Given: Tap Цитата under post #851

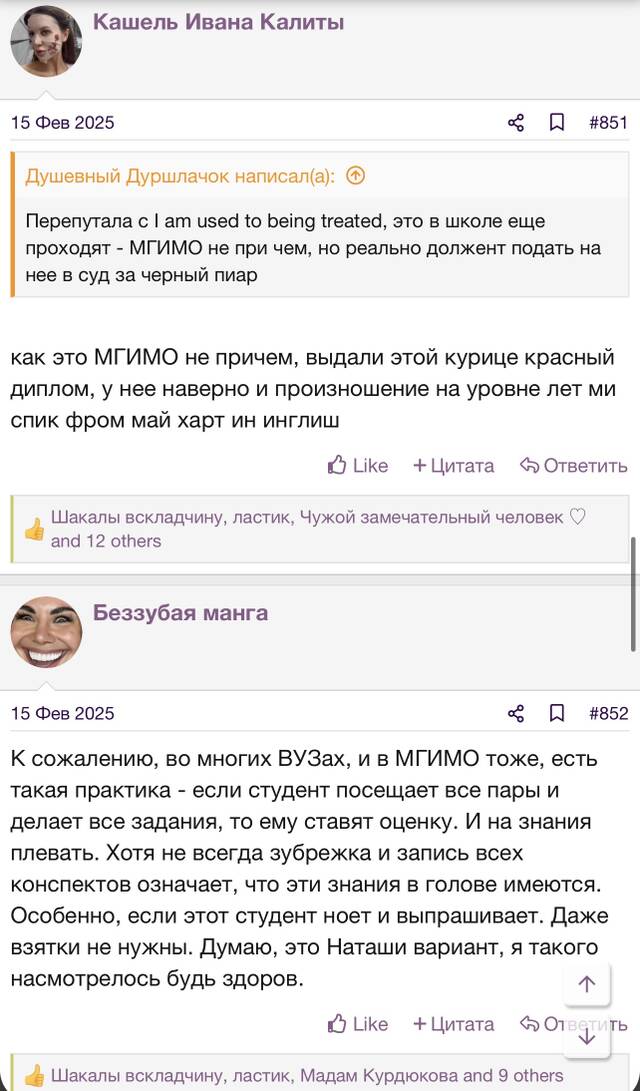Looking at the screenshot, I should (x=454, y=465).
